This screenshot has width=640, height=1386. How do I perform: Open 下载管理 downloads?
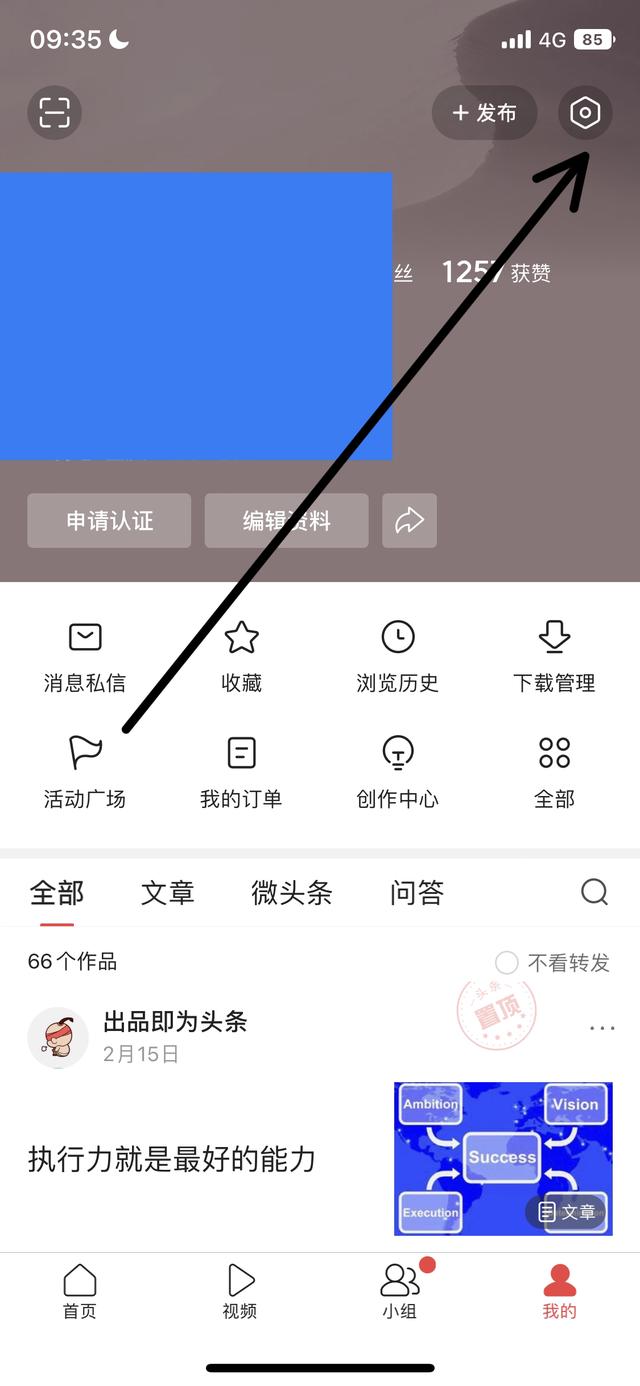(554, 656)
